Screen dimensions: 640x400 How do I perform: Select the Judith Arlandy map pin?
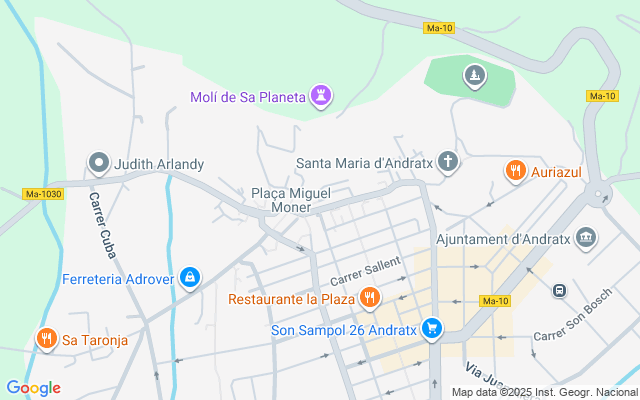click(x=98, y=162)
